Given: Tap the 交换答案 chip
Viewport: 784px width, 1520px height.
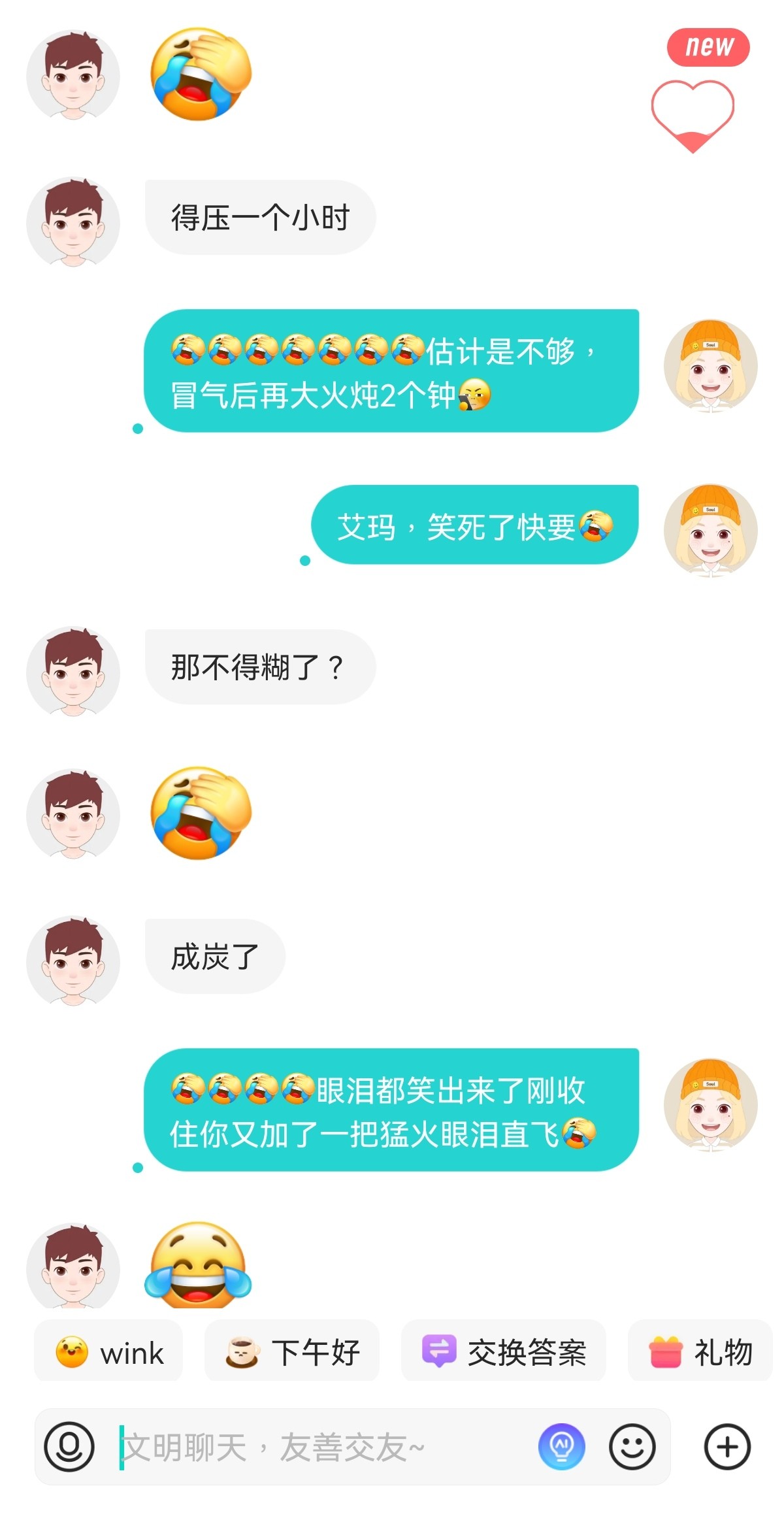Looking at the screenshot, I should 504,1353.
